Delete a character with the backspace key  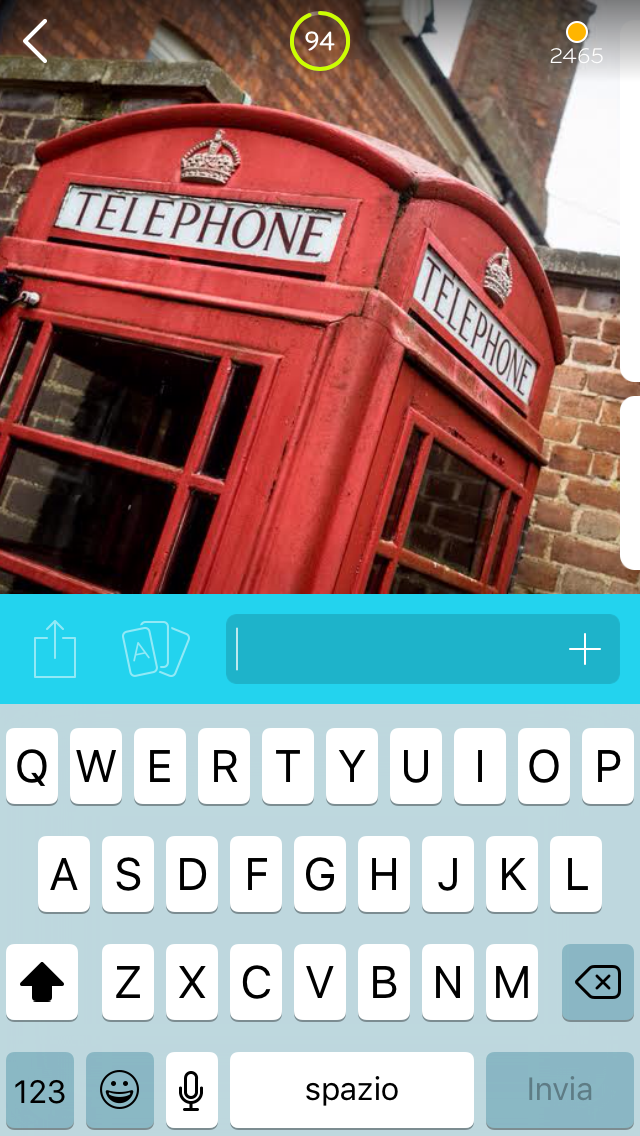coord(598,983)
